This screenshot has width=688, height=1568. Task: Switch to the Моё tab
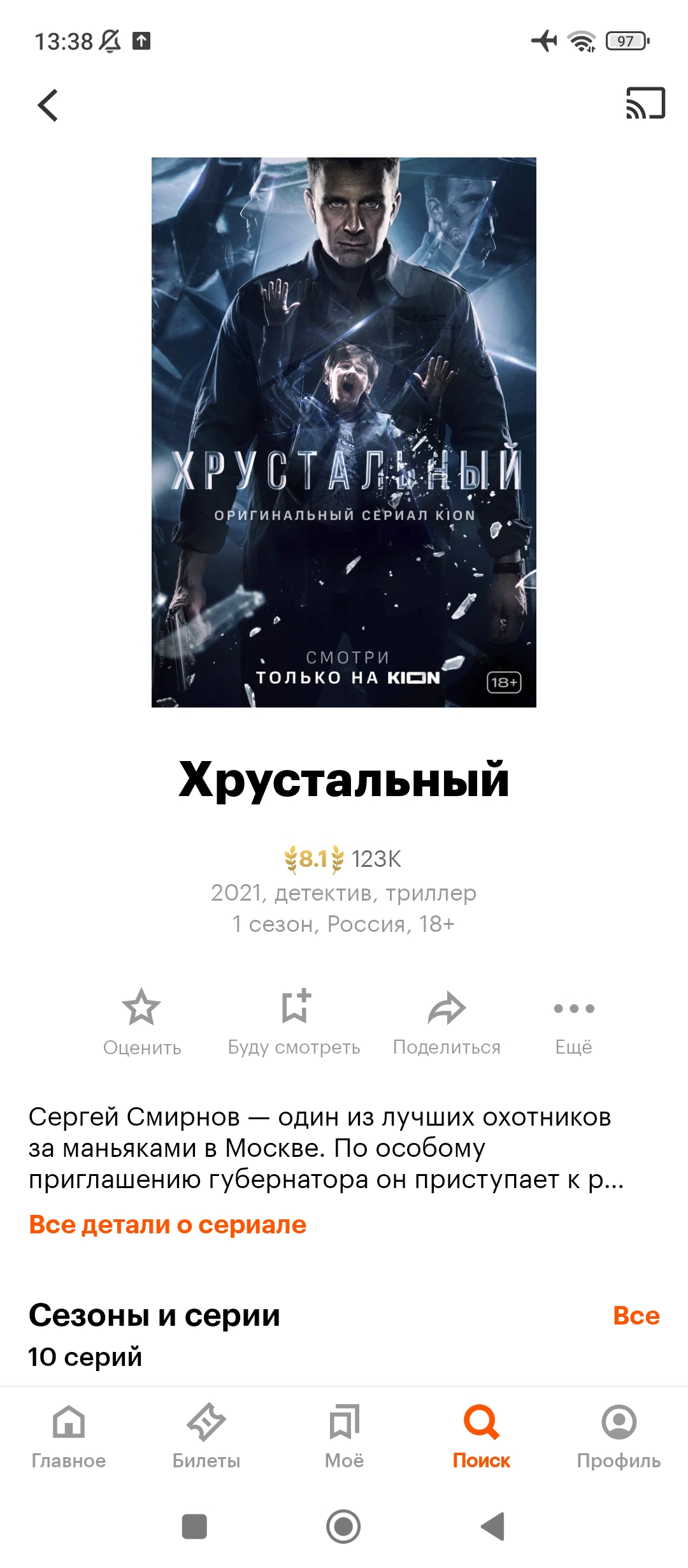(344, 1437)
